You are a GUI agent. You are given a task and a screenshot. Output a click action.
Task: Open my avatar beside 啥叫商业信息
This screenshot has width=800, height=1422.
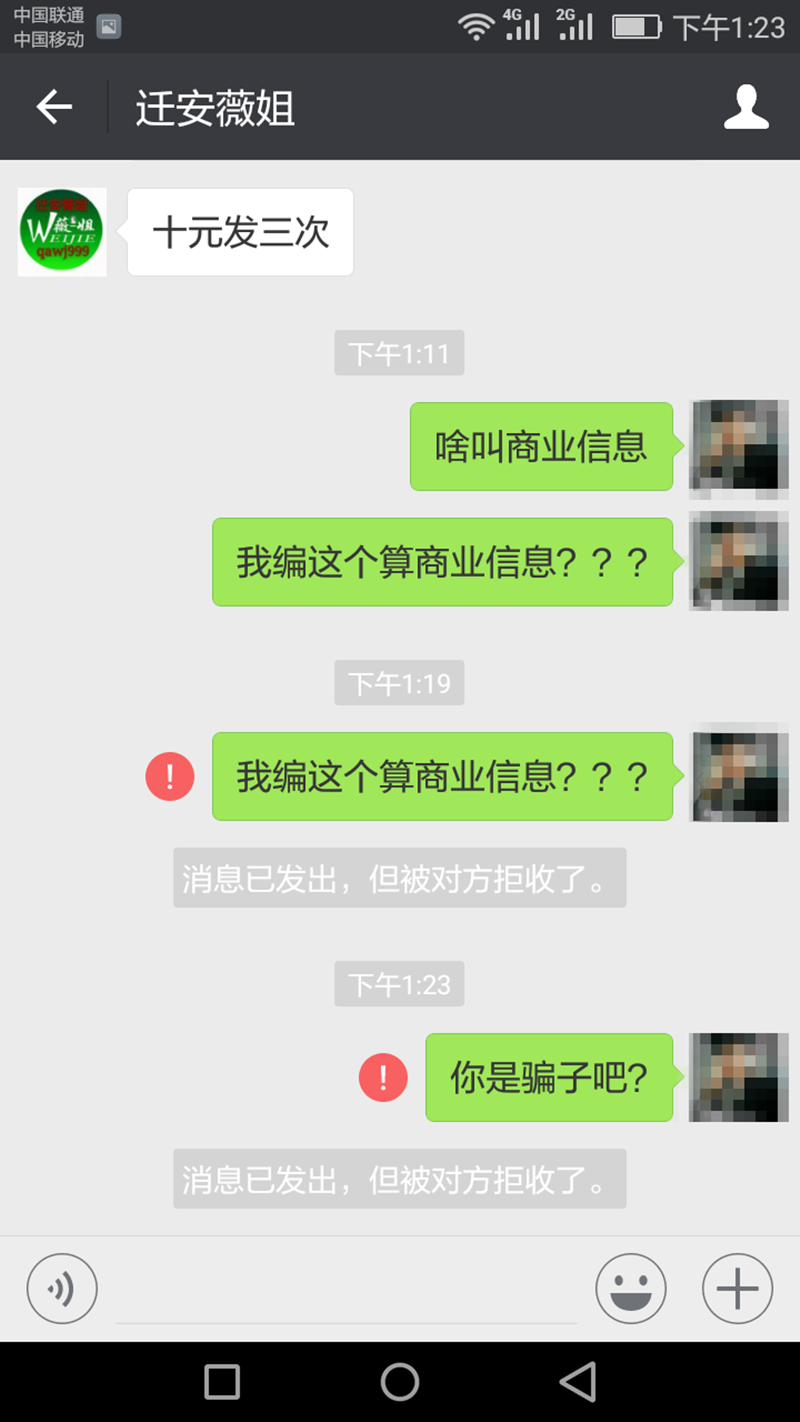(x=739, y=447)
